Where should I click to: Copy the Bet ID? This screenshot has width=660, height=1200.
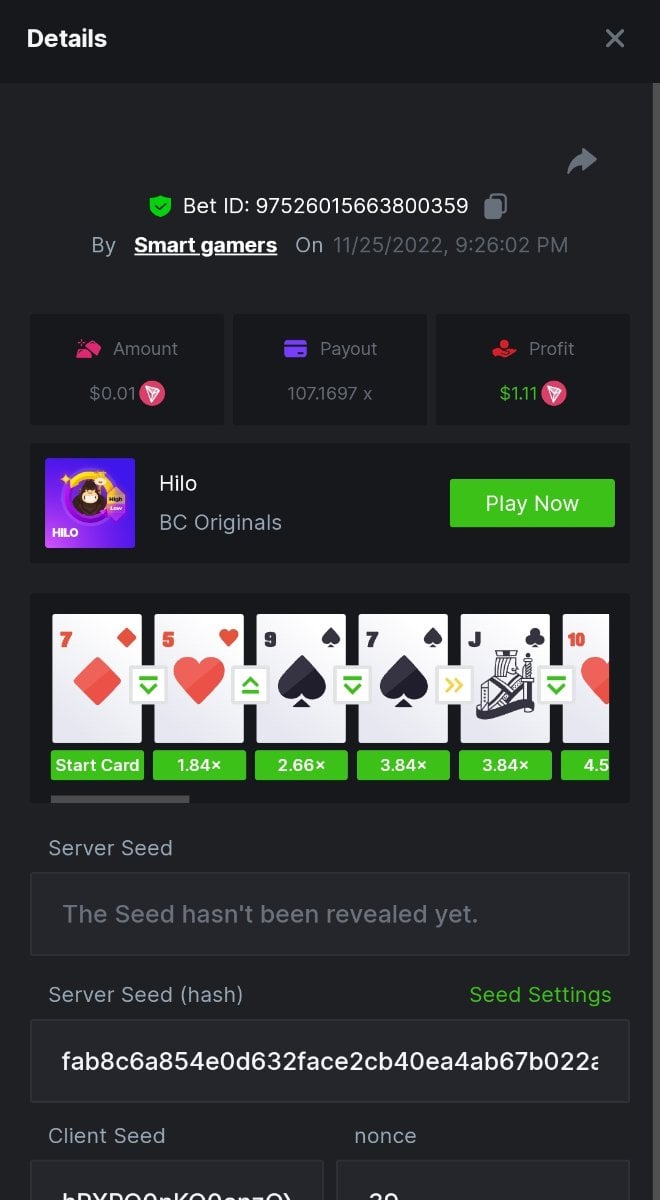point(495,206)
